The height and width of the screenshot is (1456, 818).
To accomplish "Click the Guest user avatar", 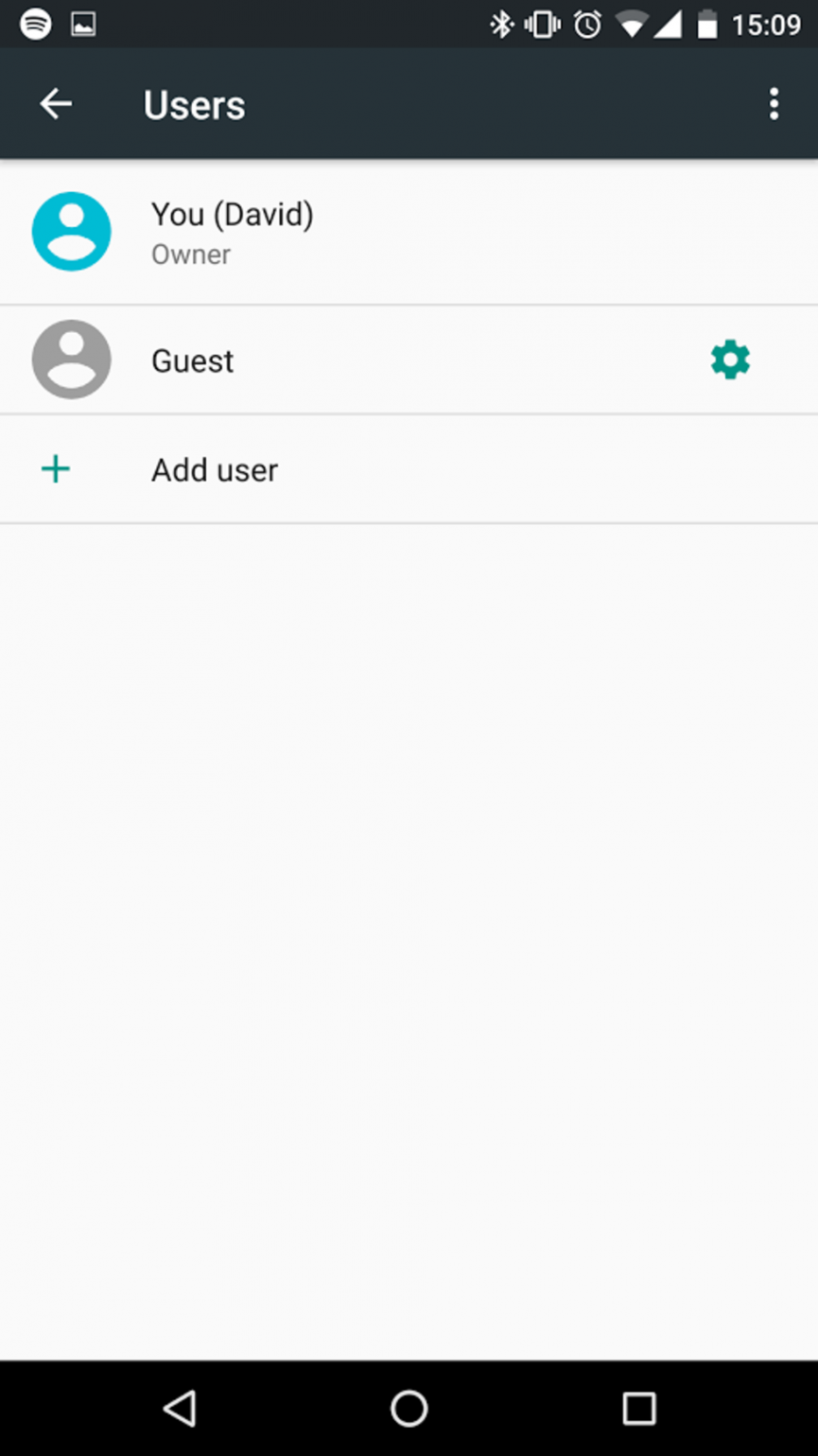I will click(71, 360).
